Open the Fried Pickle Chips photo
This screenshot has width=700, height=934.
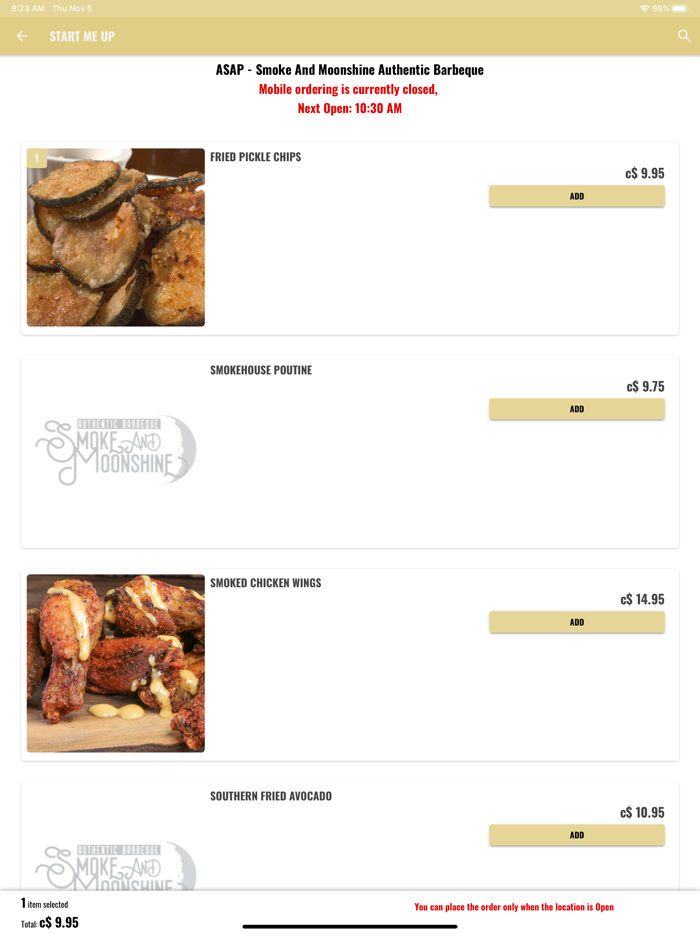[116, 238]
